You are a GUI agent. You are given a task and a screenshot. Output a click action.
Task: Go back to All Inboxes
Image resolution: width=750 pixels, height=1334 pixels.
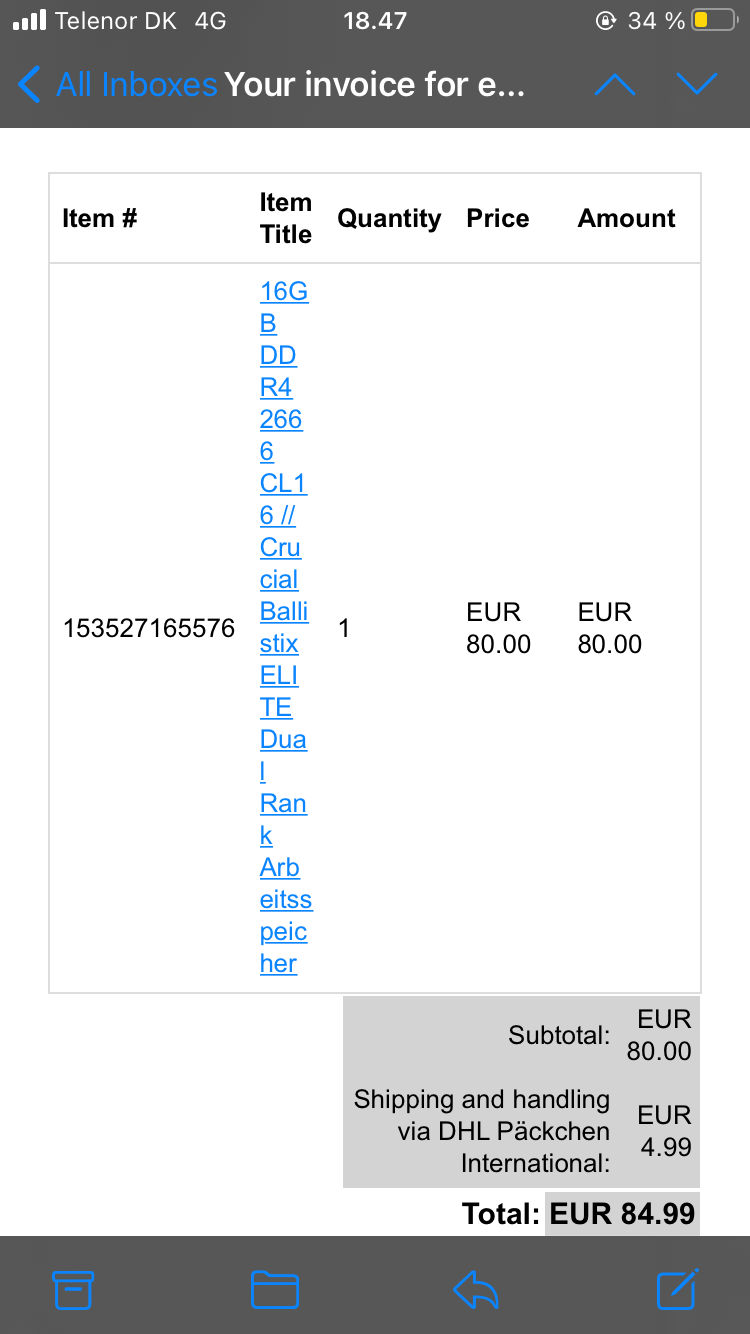[x=118, y=84]
